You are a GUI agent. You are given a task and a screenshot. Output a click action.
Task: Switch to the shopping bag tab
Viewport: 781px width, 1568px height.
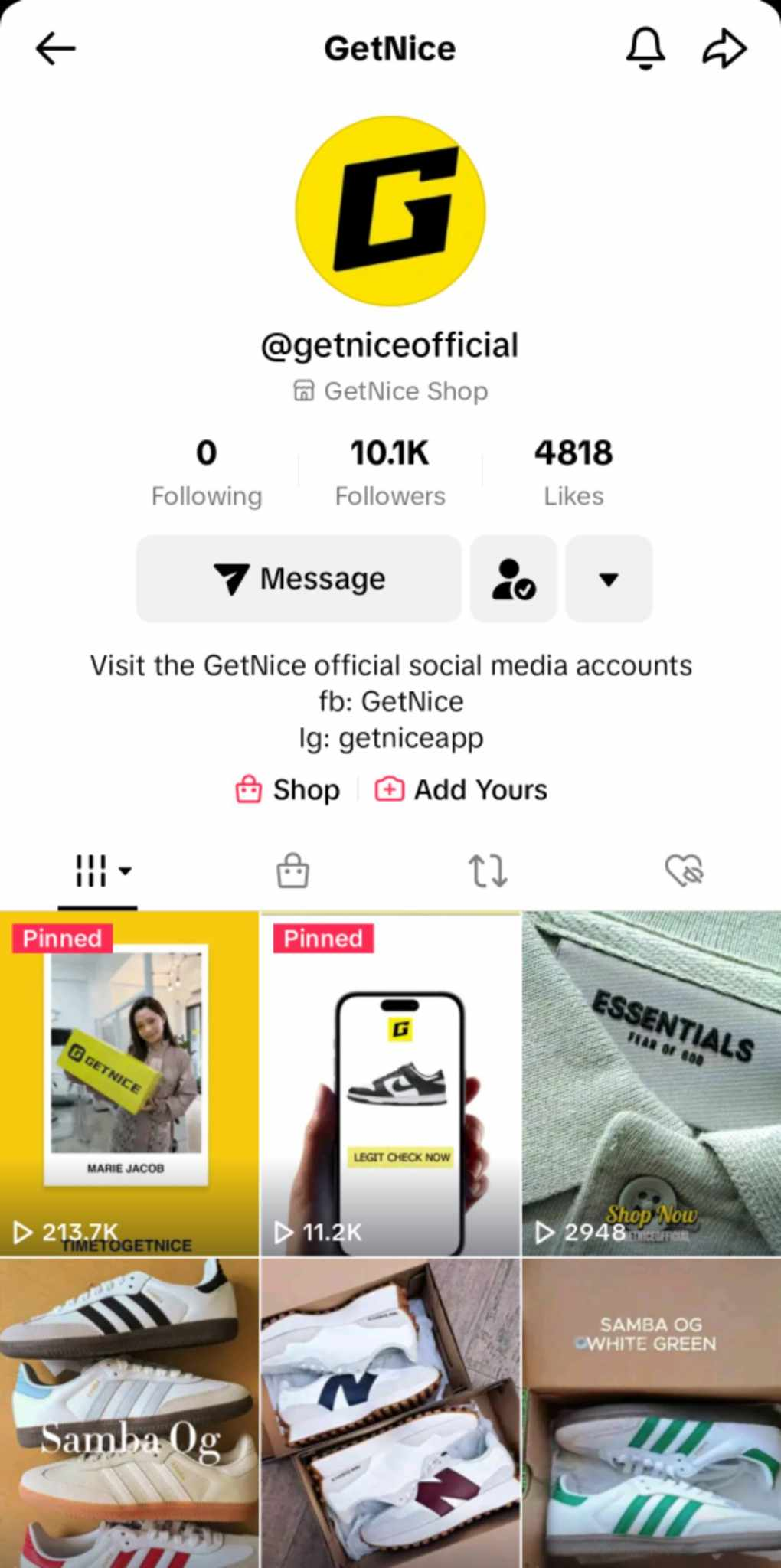[292, 871]
